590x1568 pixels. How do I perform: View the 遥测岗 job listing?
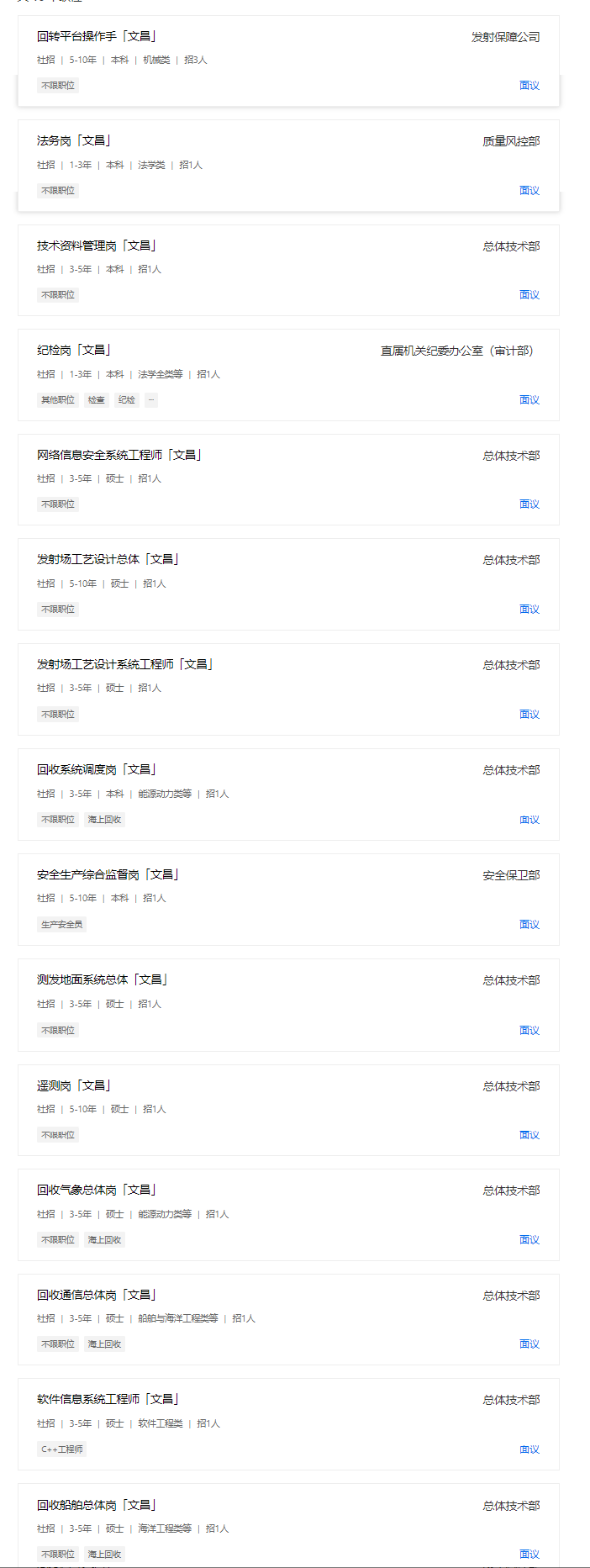[74, 1085]
